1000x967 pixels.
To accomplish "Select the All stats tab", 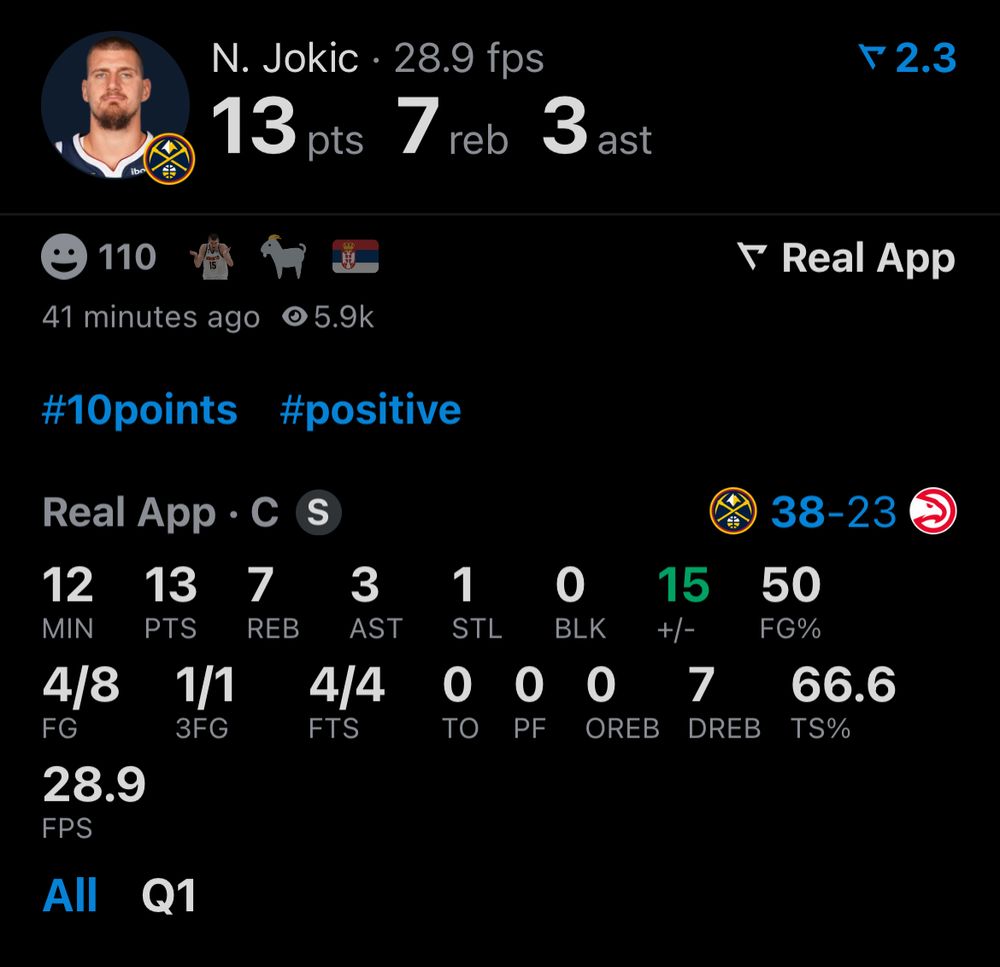I will pos(70,895).
